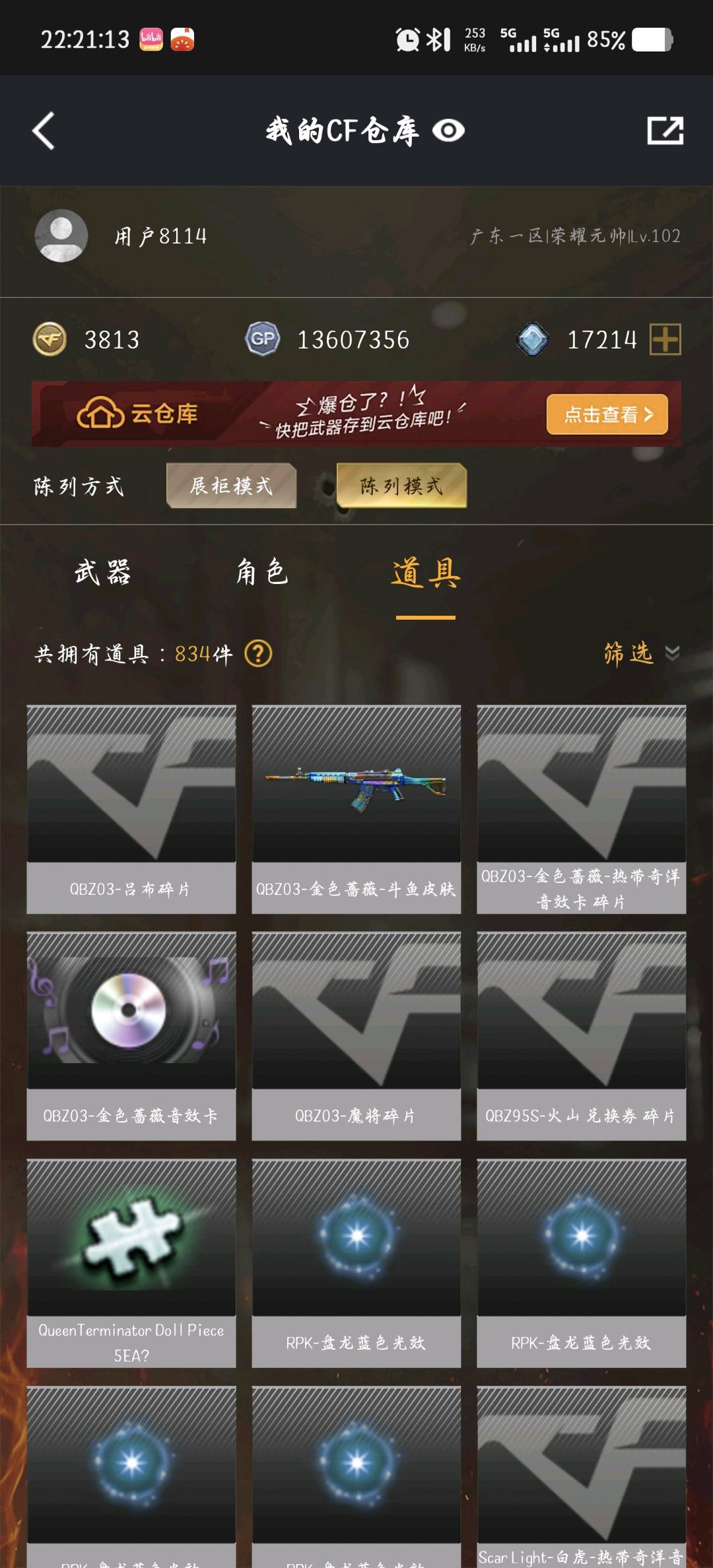This screenshot has height=1568, width=713.
Task: Expand the 筛选 filter dropdown
Action: (x=640, y=653)
